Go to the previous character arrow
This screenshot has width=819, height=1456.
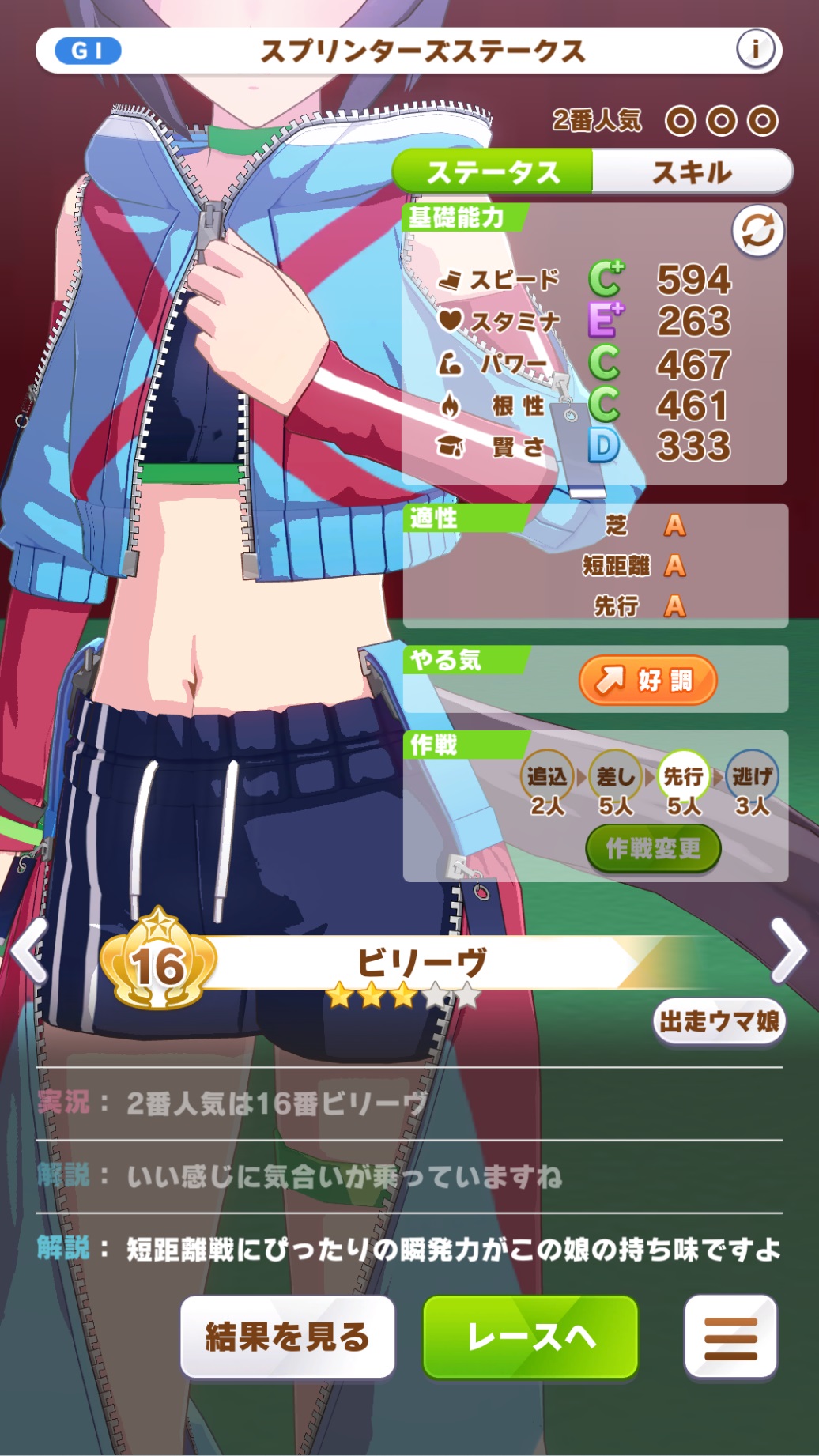pyautogui.click(x=30, y=950)
